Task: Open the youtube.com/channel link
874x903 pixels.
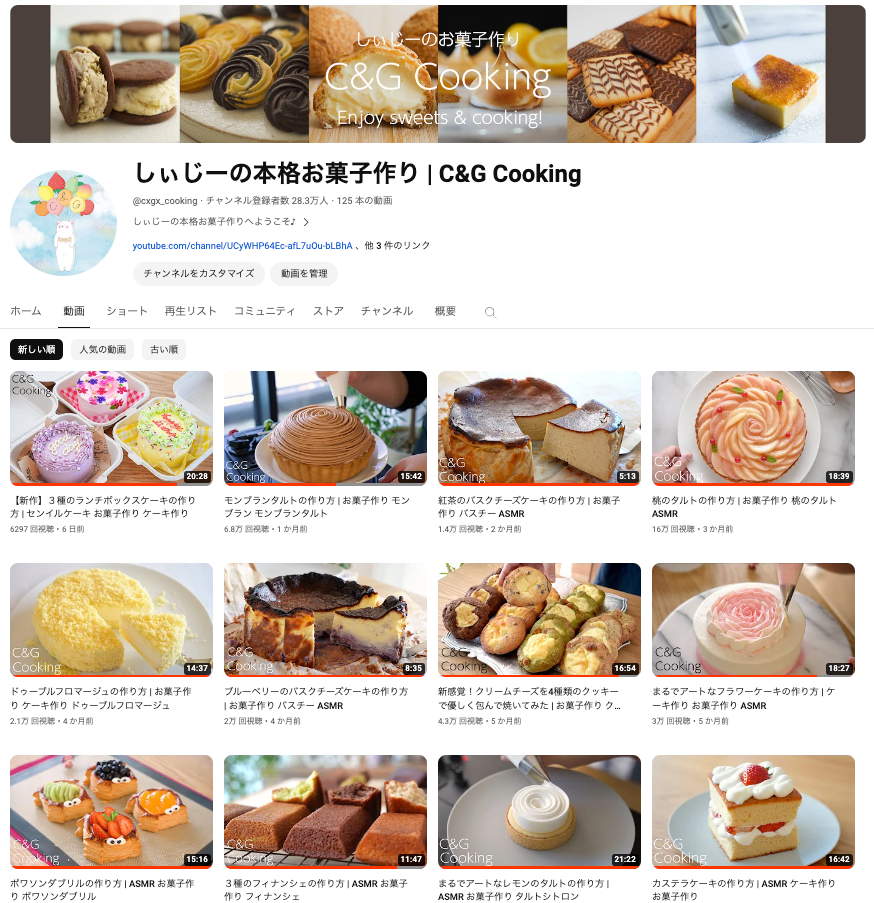Action: 242,245
